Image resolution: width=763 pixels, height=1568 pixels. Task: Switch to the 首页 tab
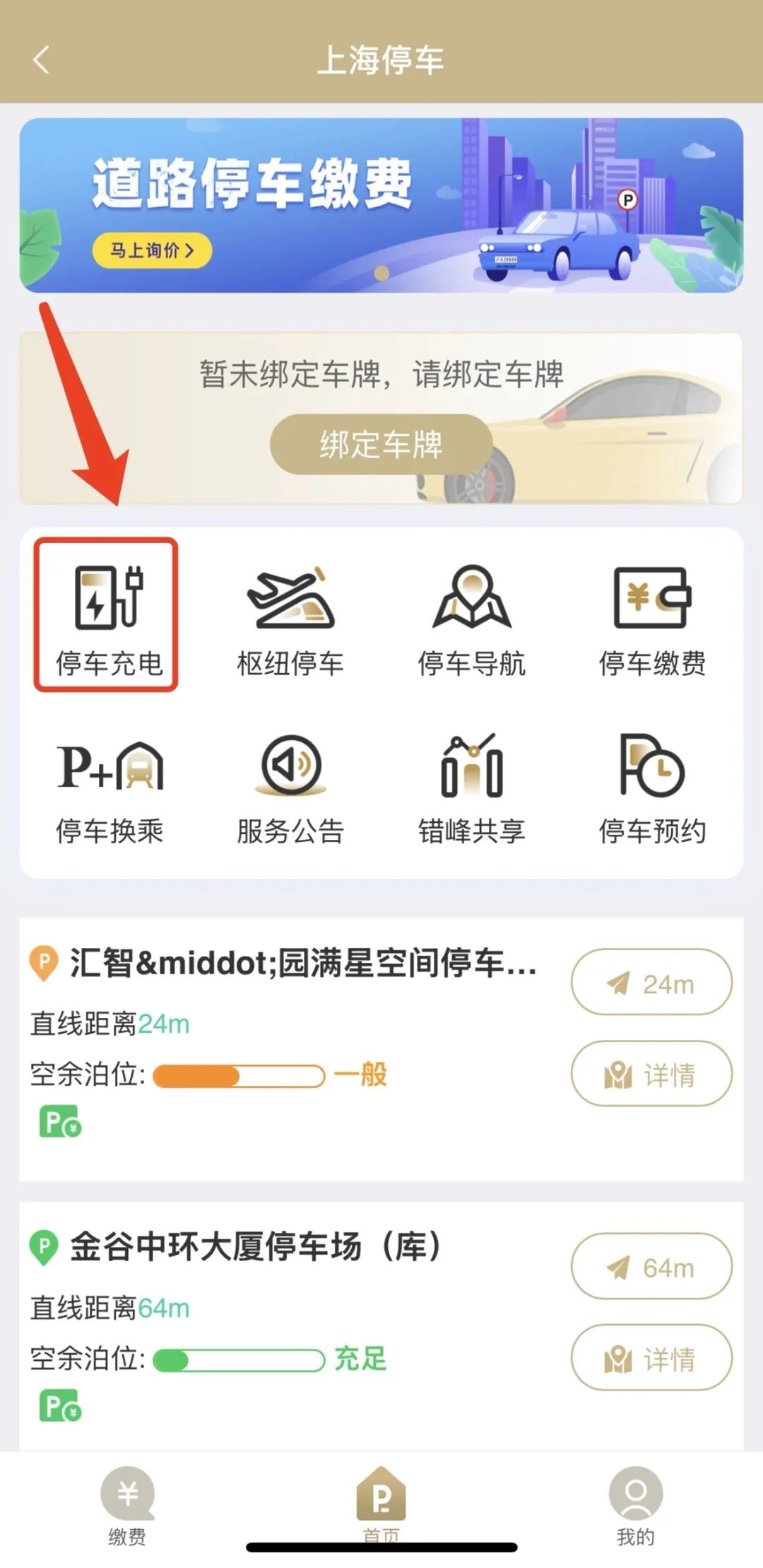(381, 1500)
